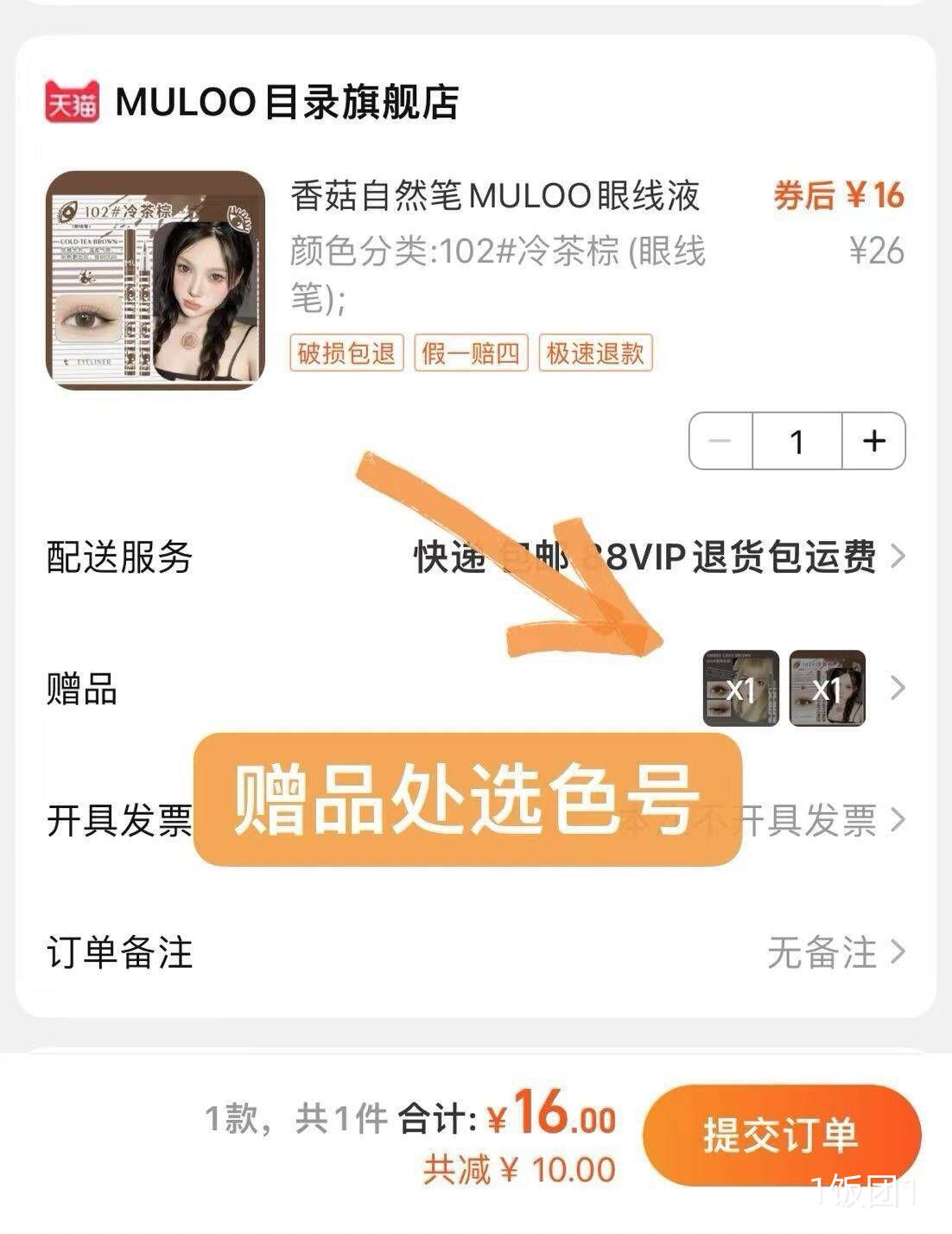Screen dimensions: 952x1234
Task: Click the 破损包退 service tag
Action: point(346,353)
